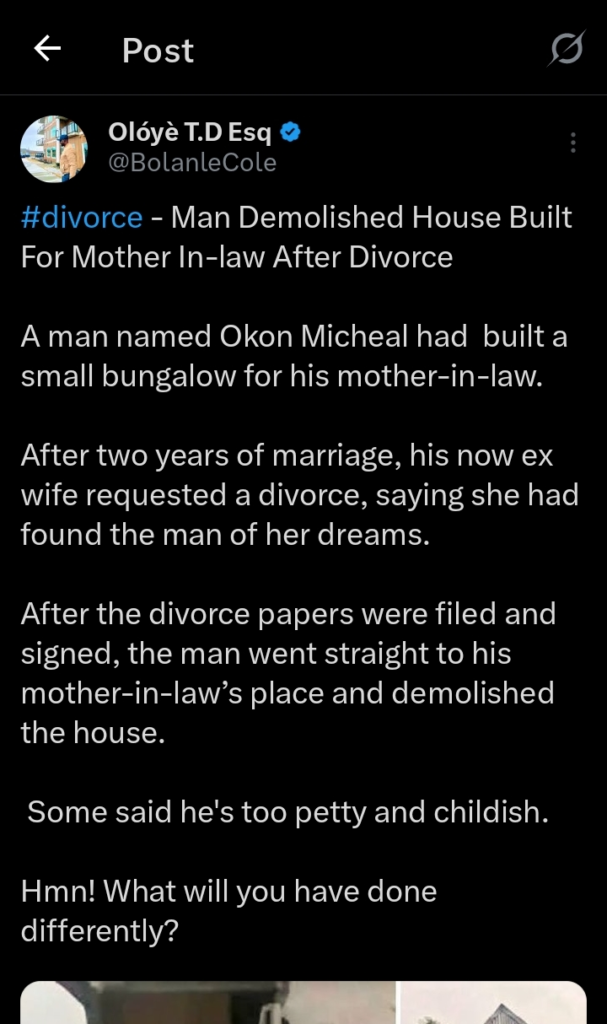Viewport: 607px width, 1024px height.
Task: Open the #divorce hashtag
Action: 82,218
